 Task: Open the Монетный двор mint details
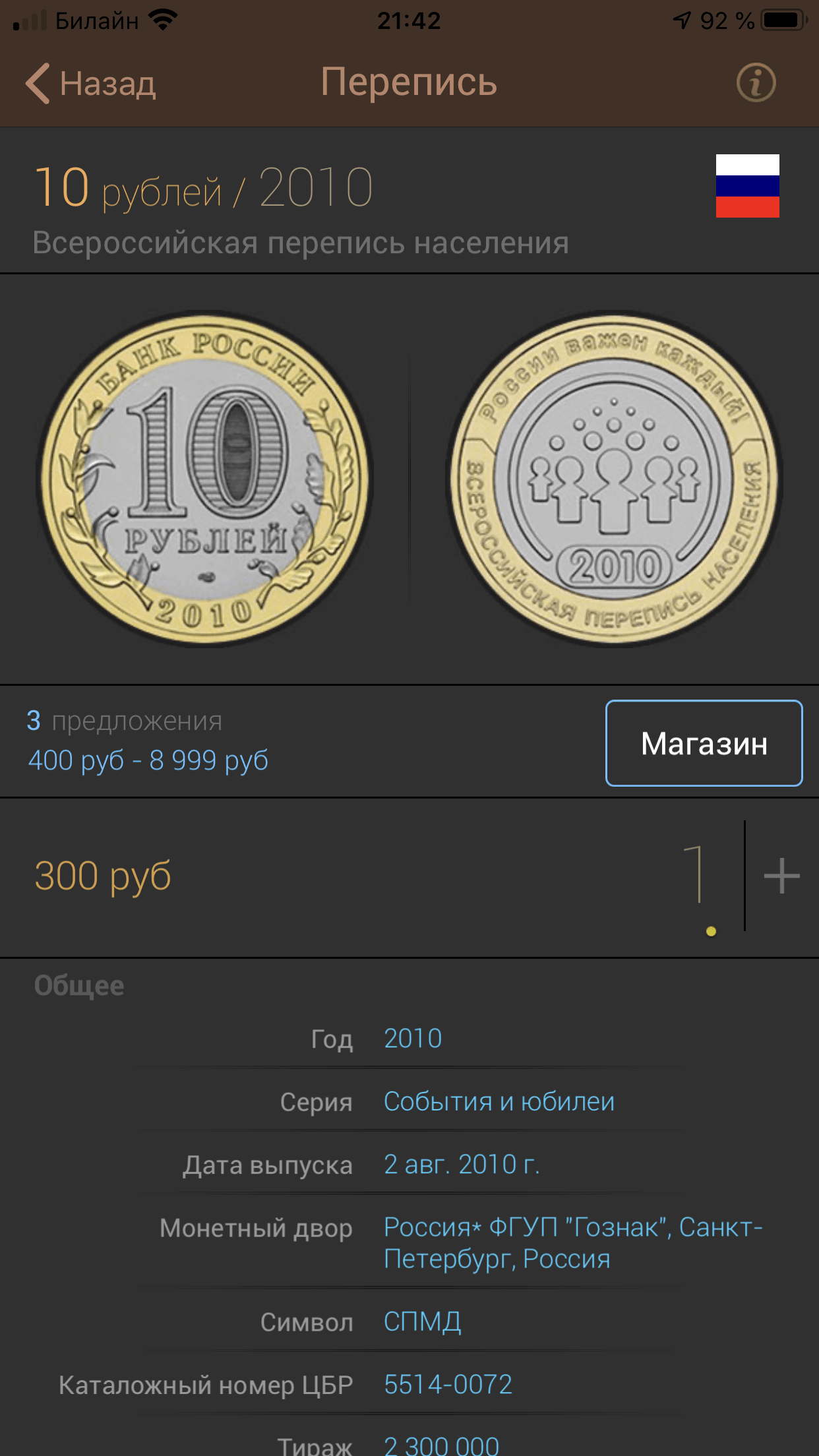(x=572, y=1243)
